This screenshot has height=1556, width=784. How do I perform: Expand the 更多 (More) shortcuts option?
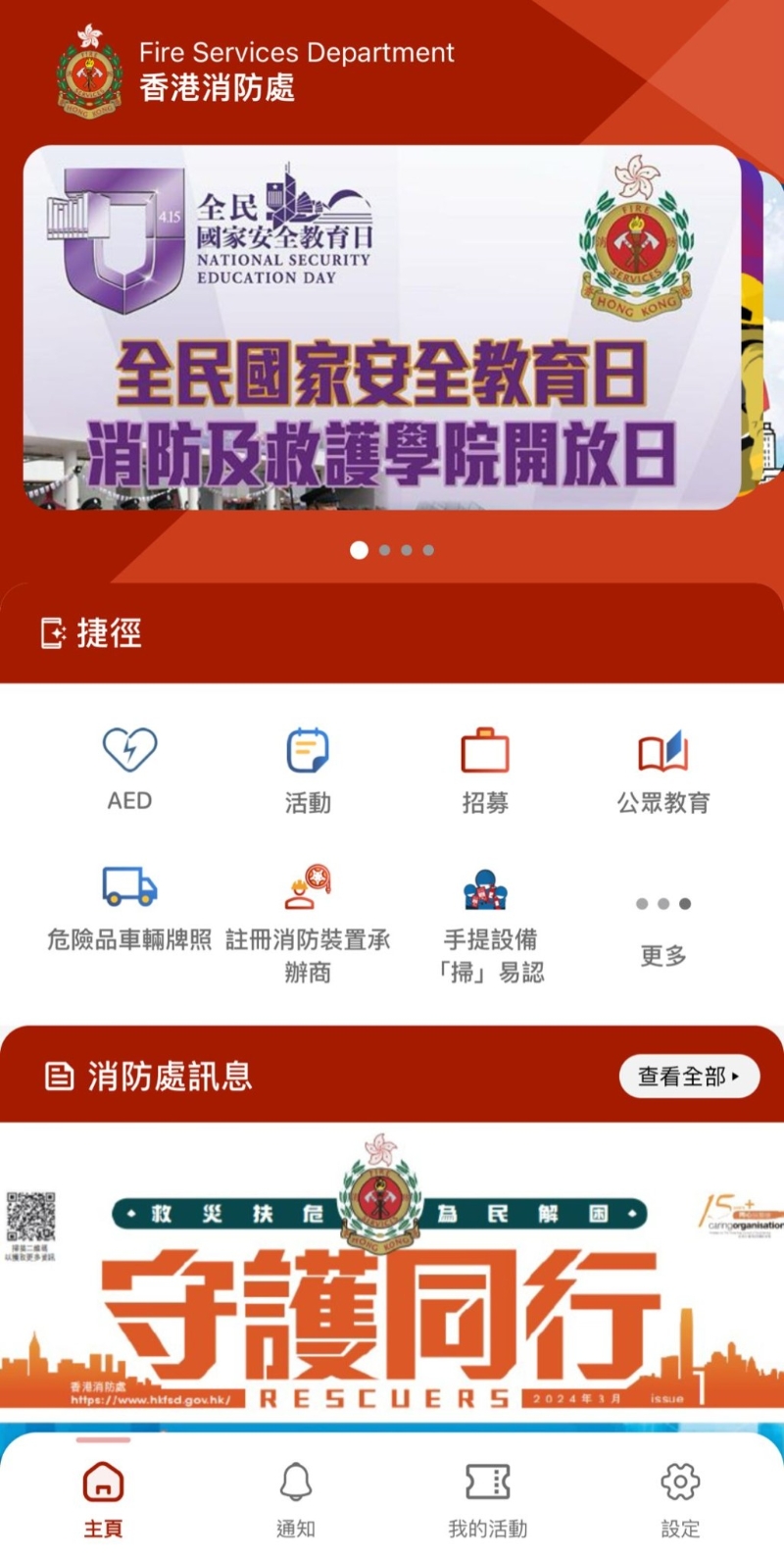click(662, 904)
